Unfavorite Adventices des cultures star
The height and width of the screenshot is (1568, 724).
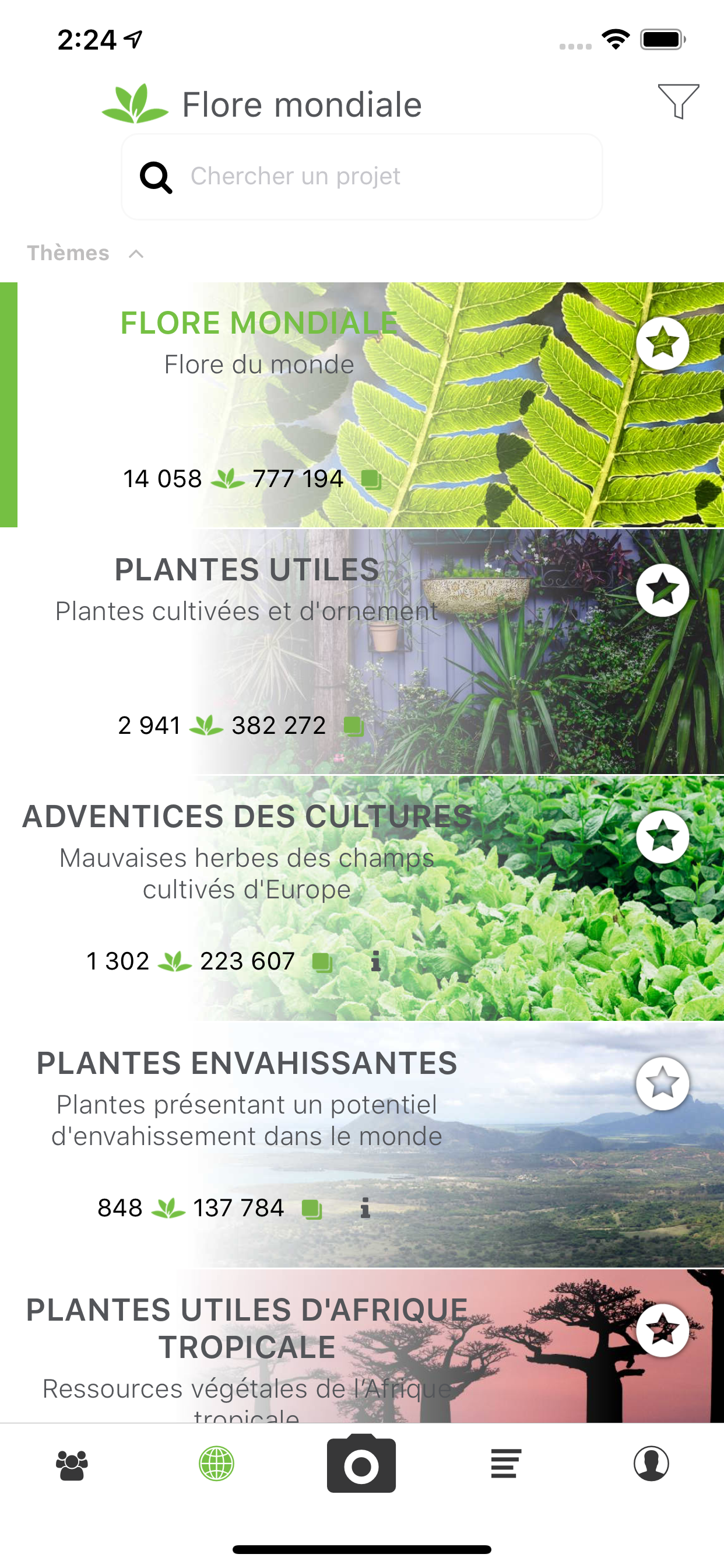[x=663, y=837]
